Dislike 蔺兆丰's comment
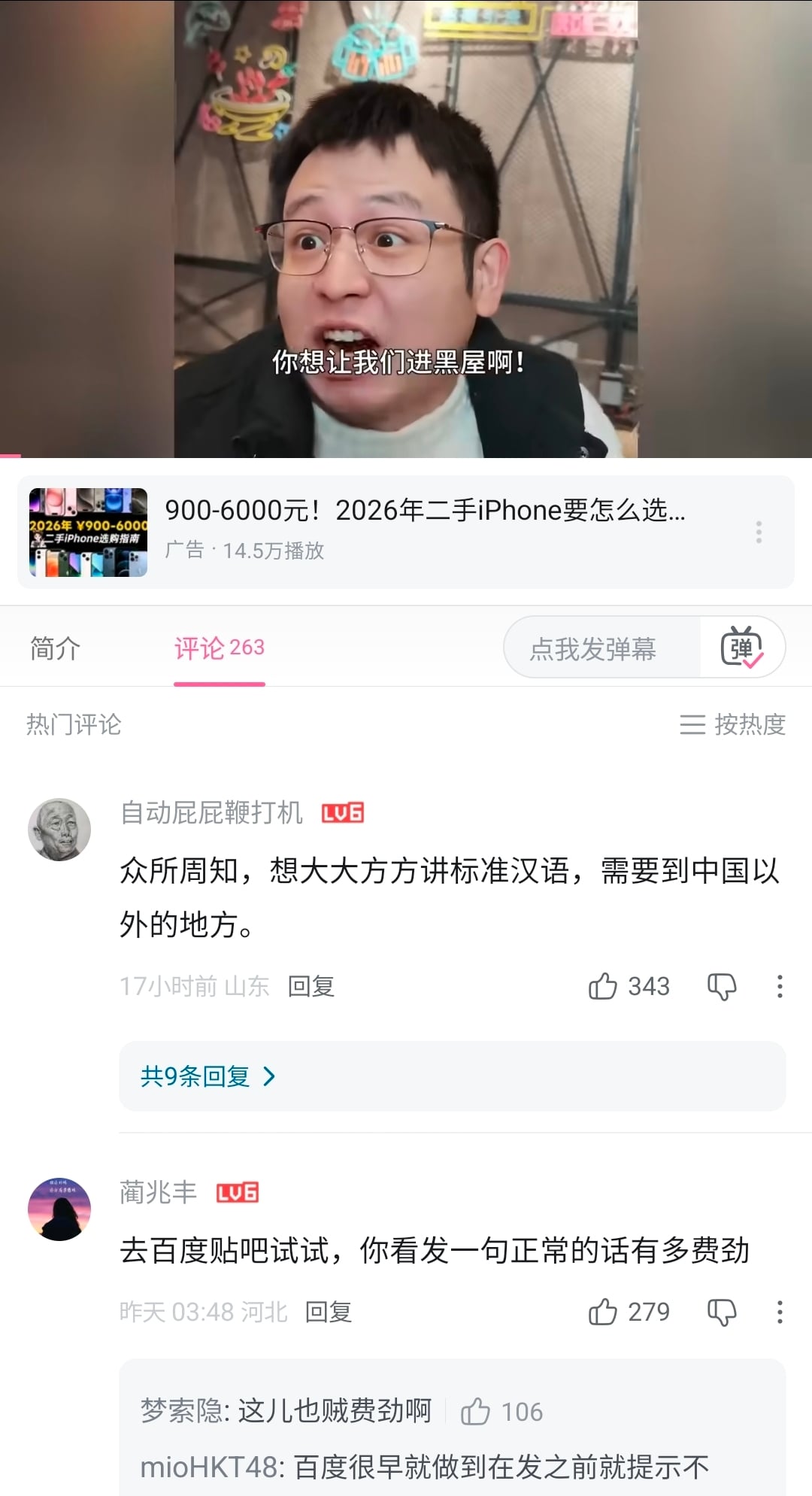812x1496 pixels. tap(722, 1312)
